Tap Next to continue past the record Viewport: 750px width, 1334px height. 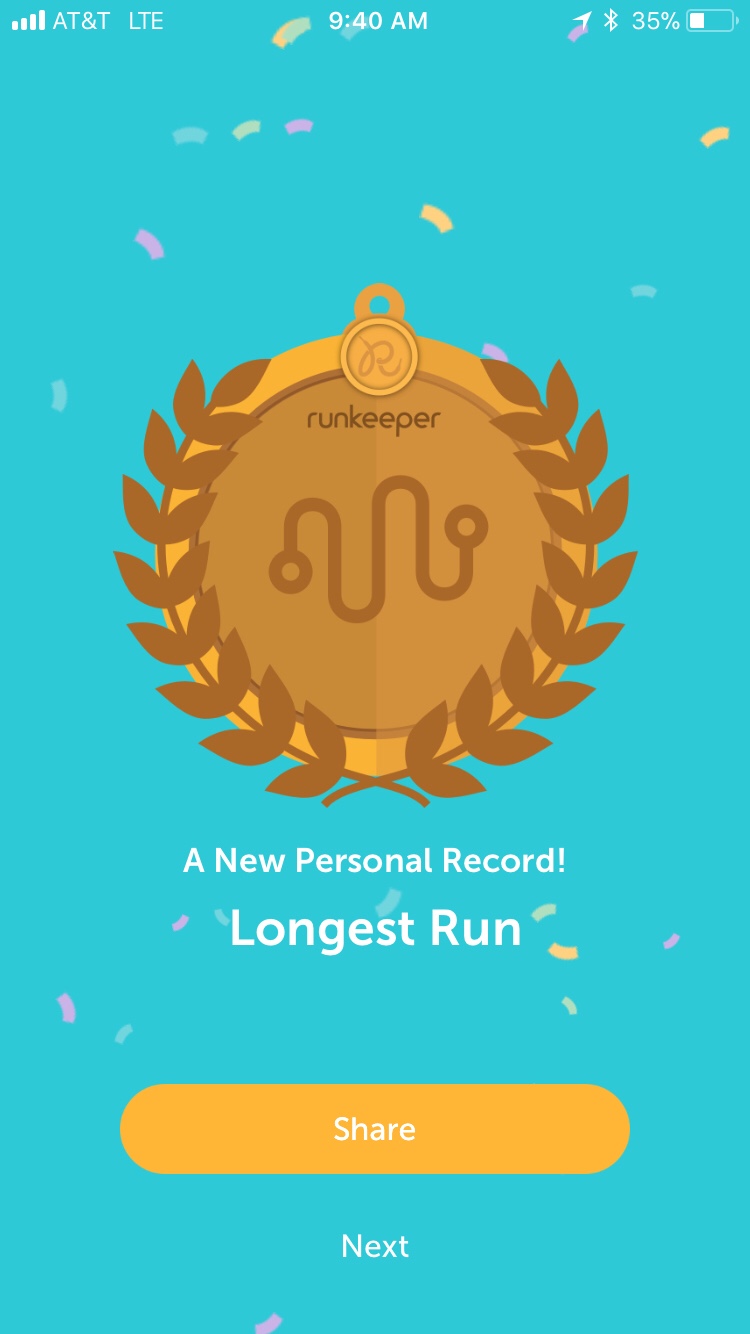tap(375, 1246)
